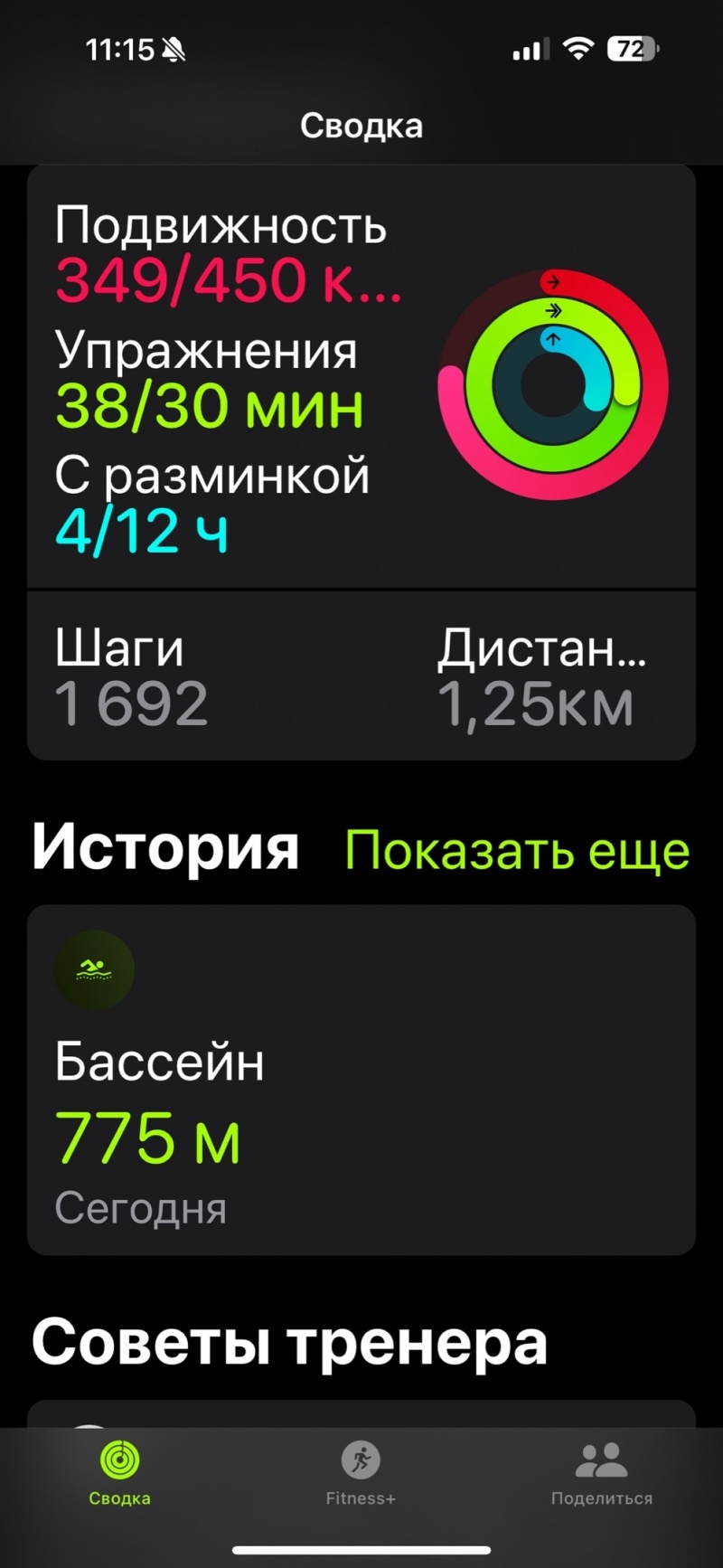Tap Показать еще in История
This screenshot has height=1568, width=723.
pyautogui.click(x=517, y=851)
